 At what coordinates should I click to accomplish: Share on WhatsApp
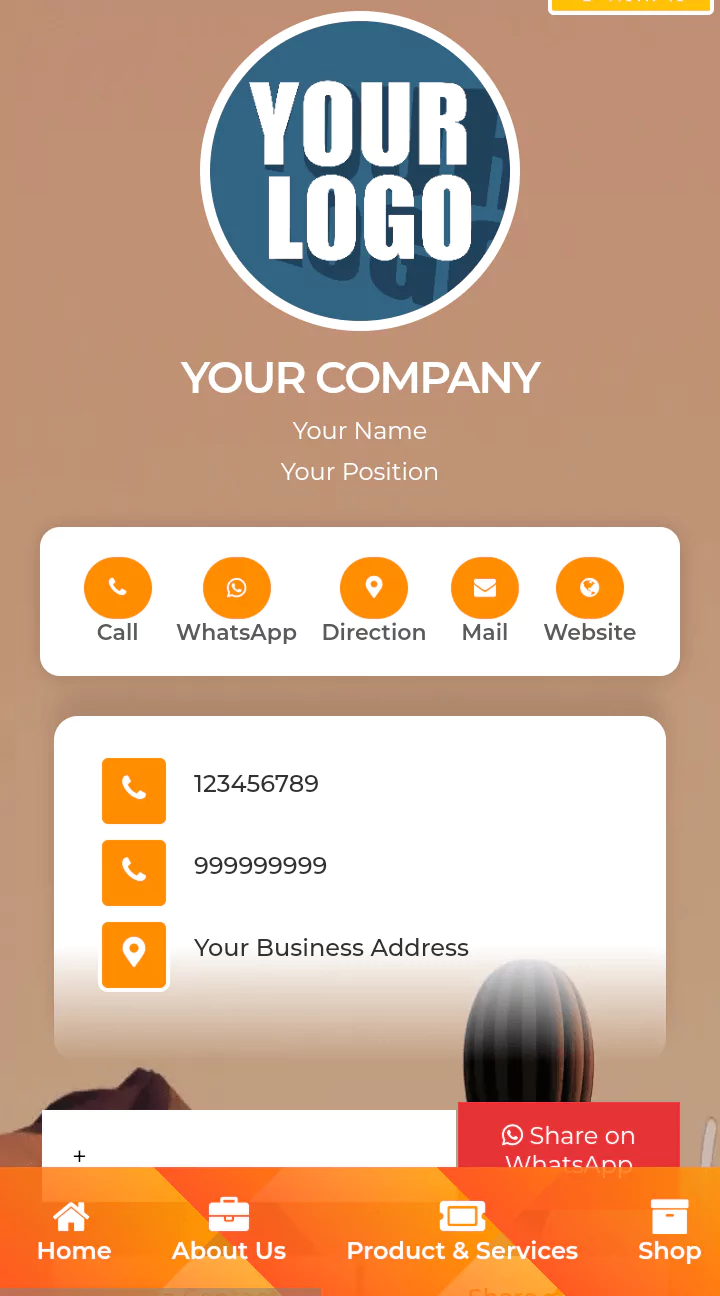coord(568,1138)
